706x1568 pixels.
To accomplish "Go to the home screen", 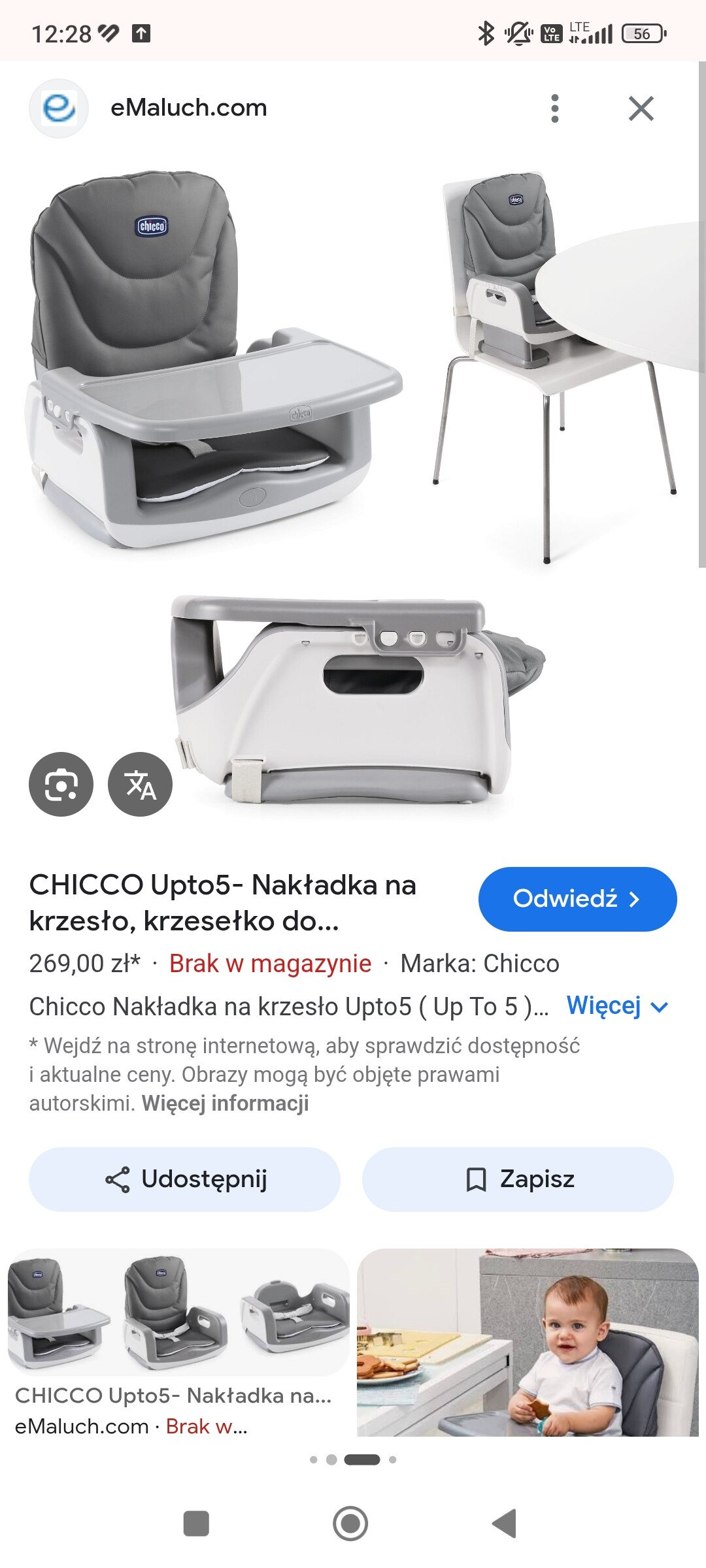I will coord(350,1524).
